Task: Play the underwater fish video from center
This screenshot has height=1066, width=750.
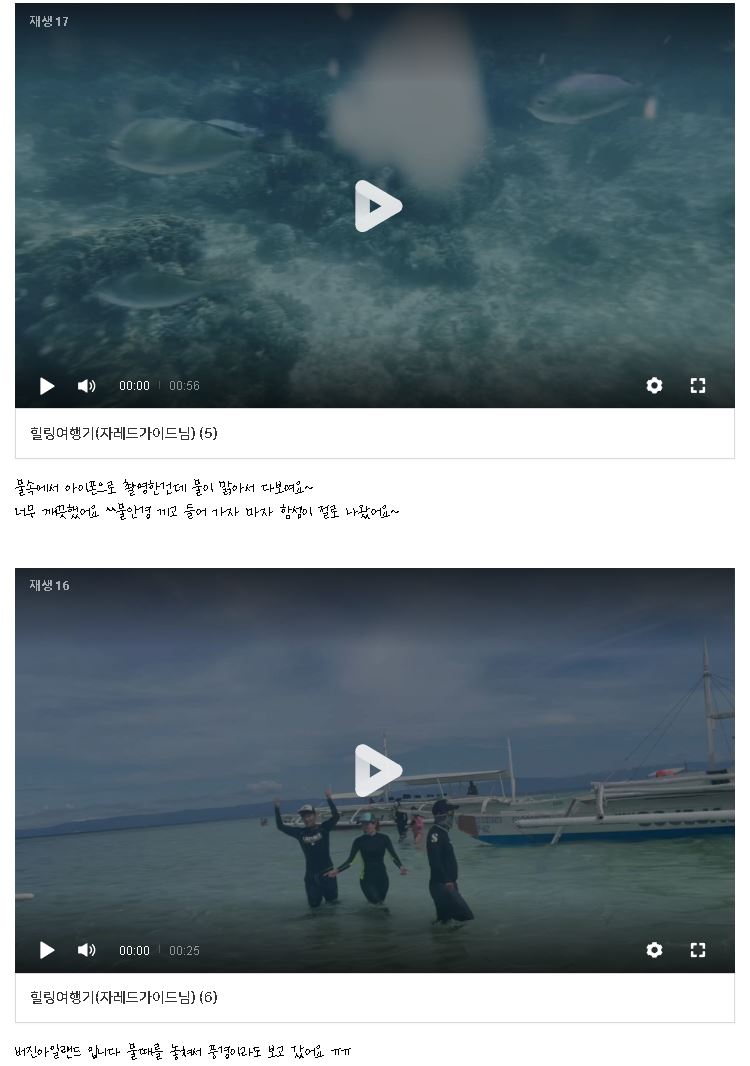Action: coord(377,206)
